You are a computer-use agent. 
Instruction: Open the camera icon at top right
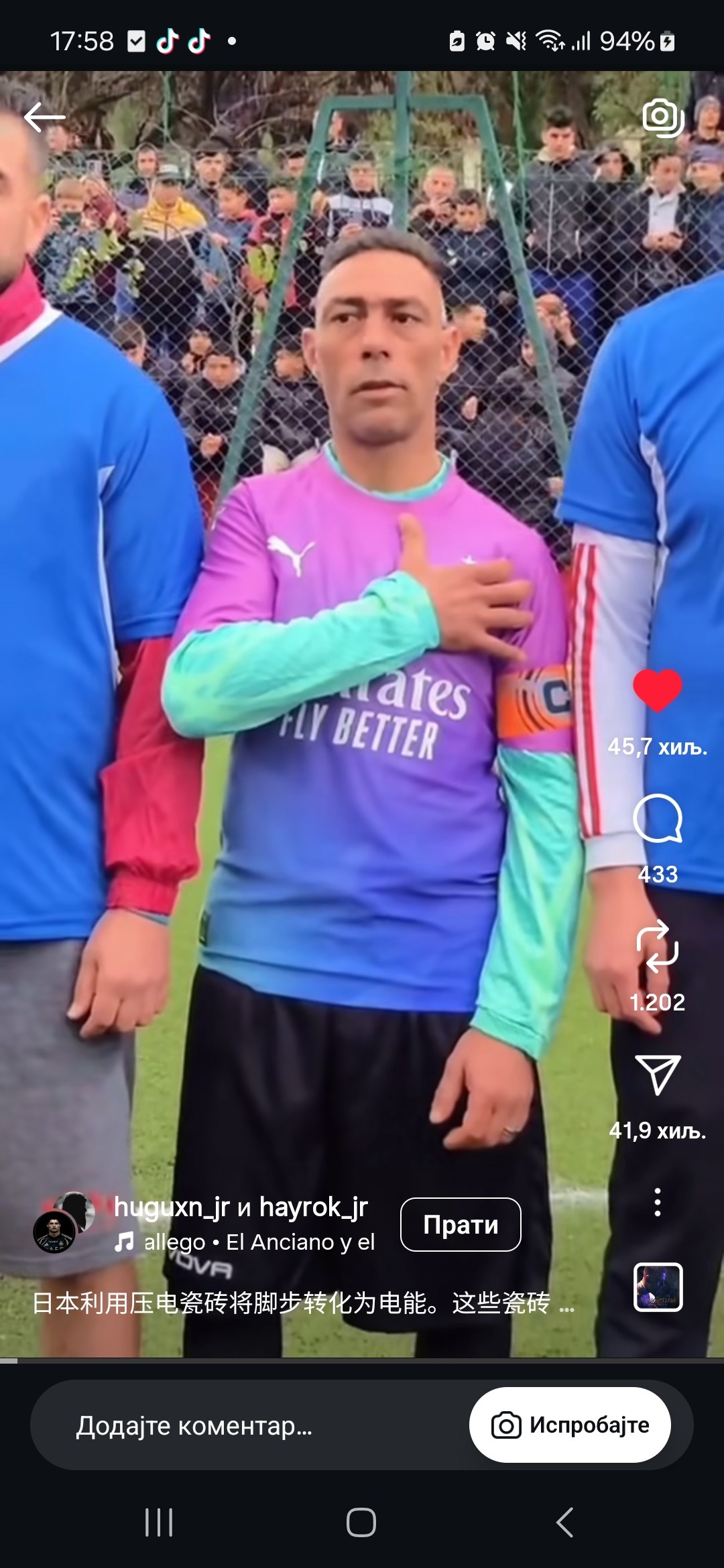(662, 117)
